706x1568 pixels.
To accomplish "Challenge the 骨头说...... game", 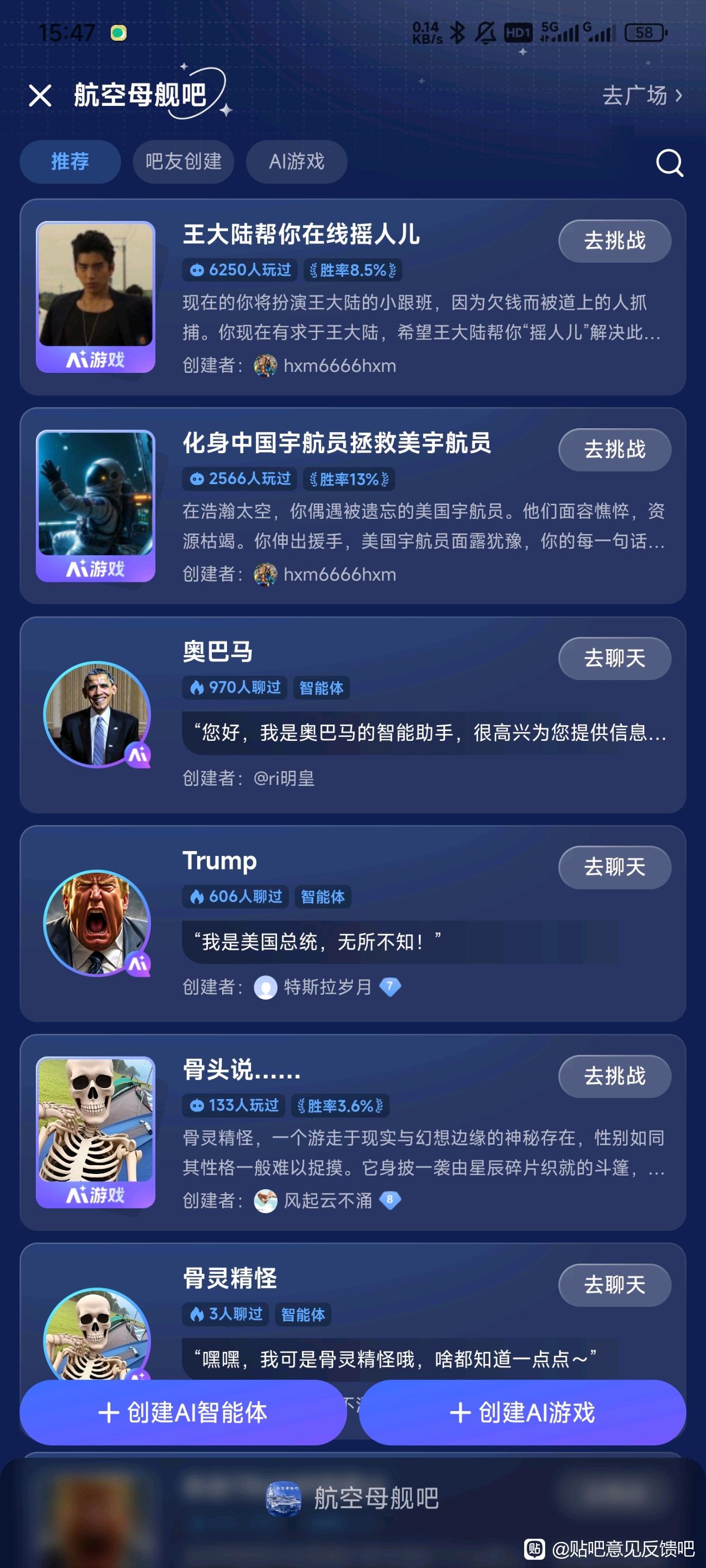I will tap(614, 1076).
